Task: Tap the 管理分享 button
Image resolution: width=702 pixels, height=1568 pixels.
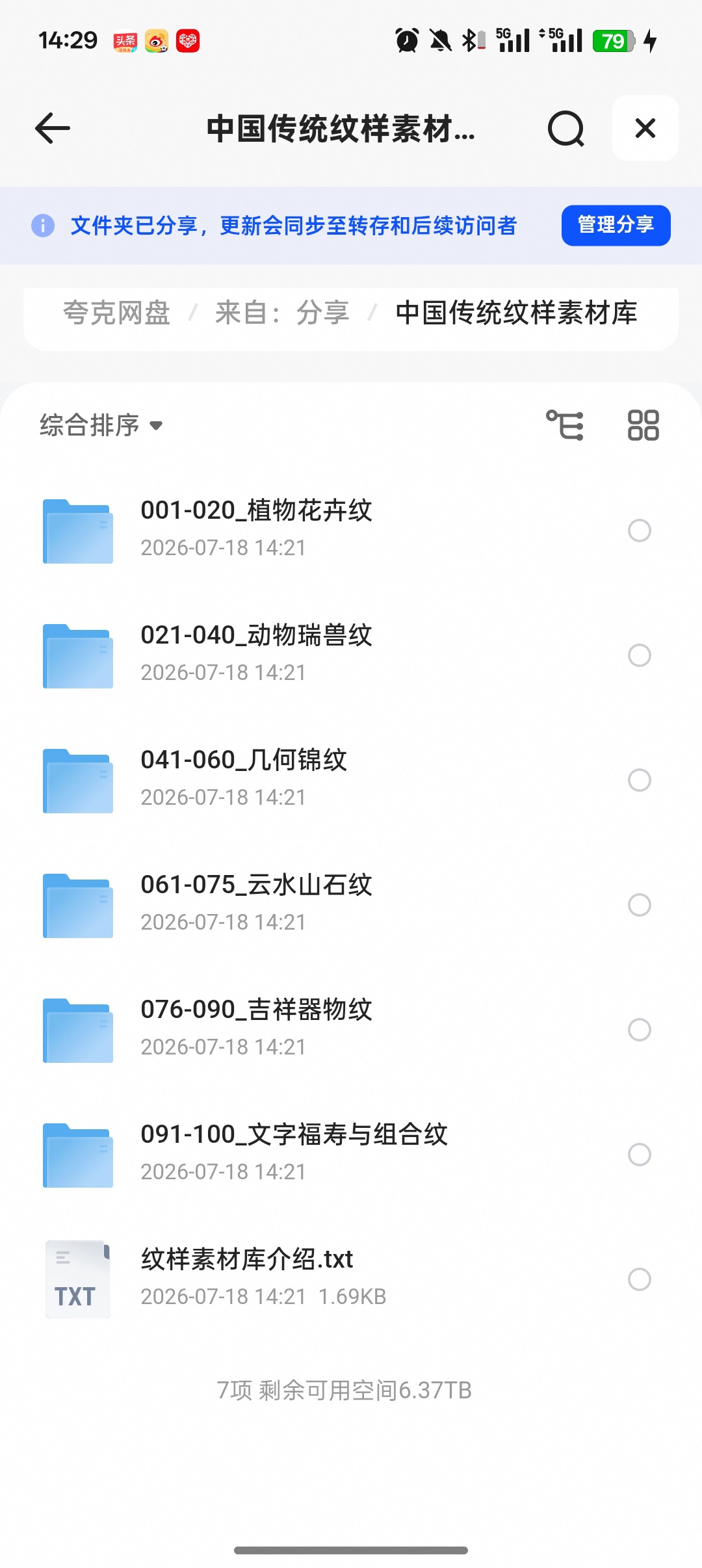Action: 616,225
